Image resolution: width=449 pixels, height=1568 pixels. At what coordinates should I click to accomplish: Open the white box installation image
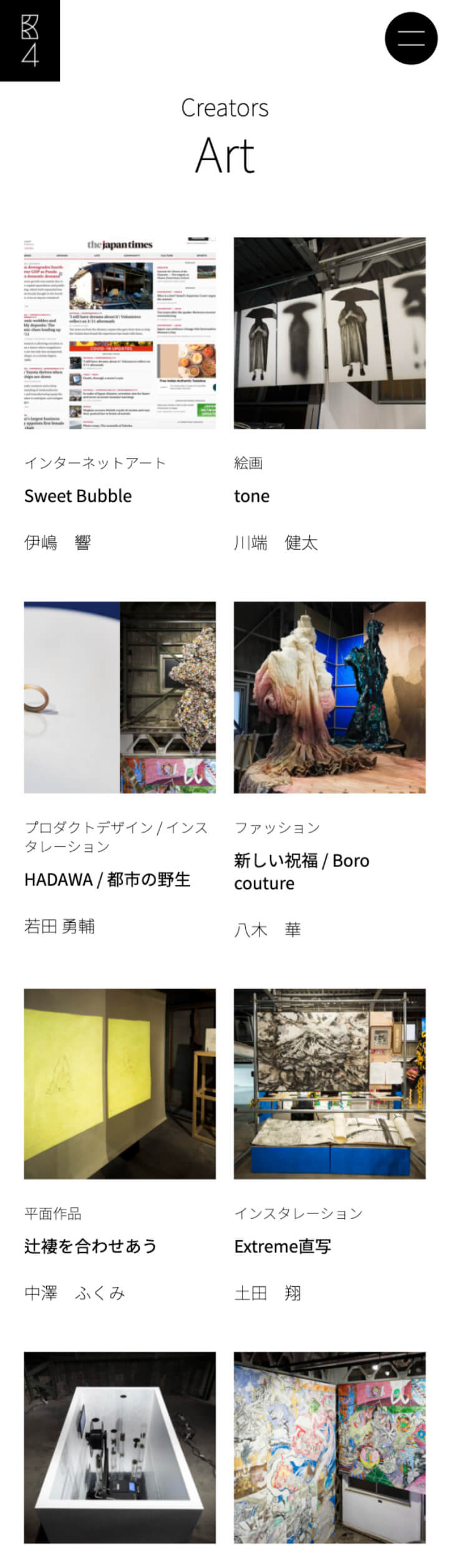pyautogui.click(x=120, y=1447)
